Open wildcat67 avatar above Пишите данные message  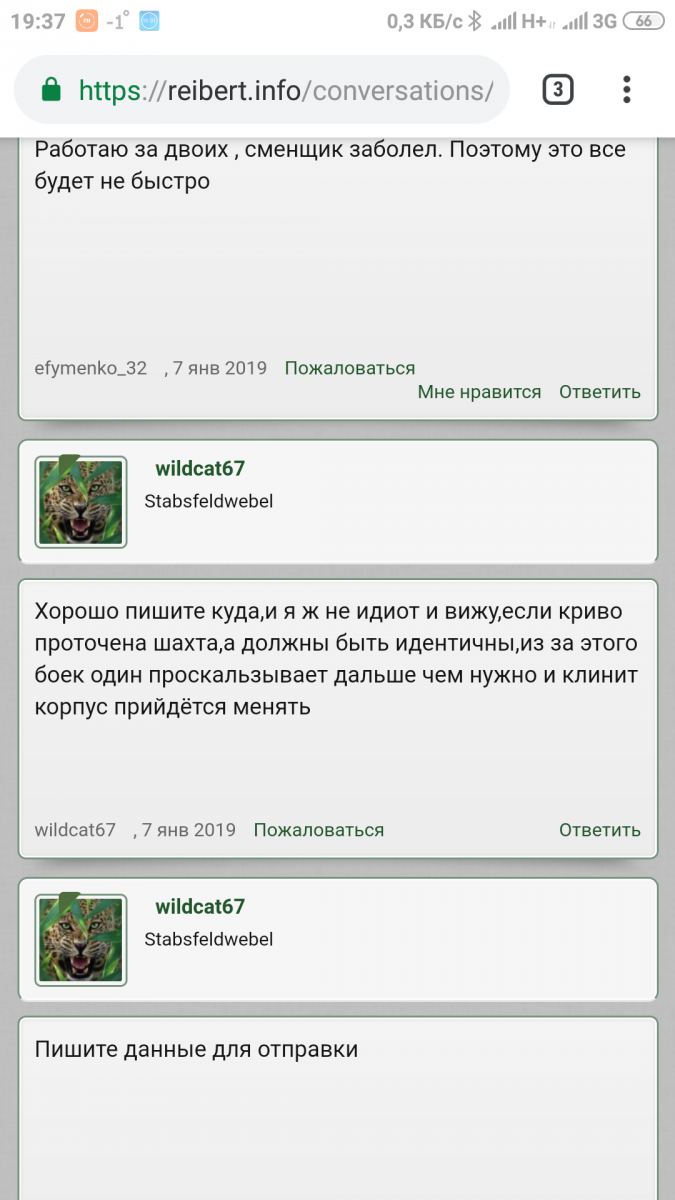coord(81,940)
